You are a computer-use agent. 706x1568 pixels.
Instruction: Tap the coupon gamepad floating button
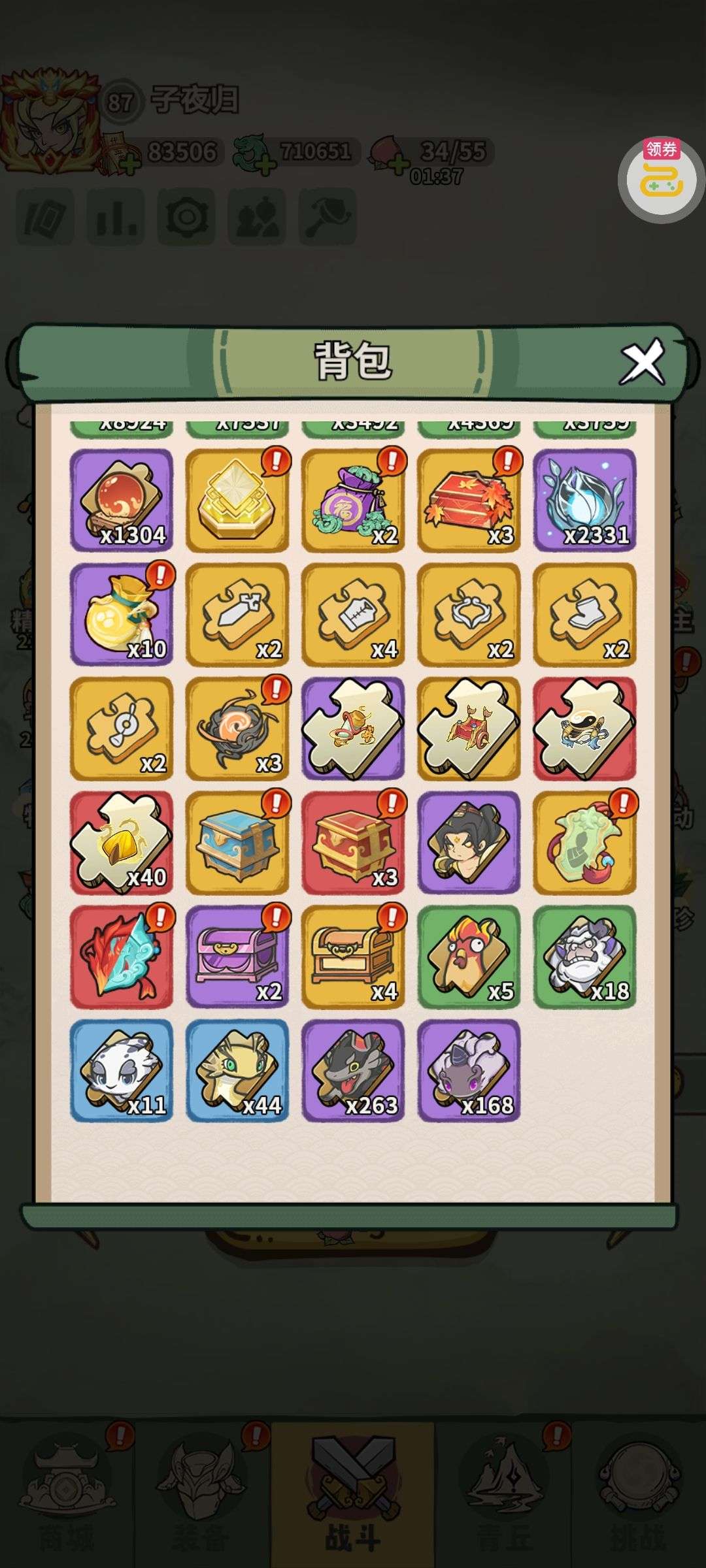coord(662,179)
